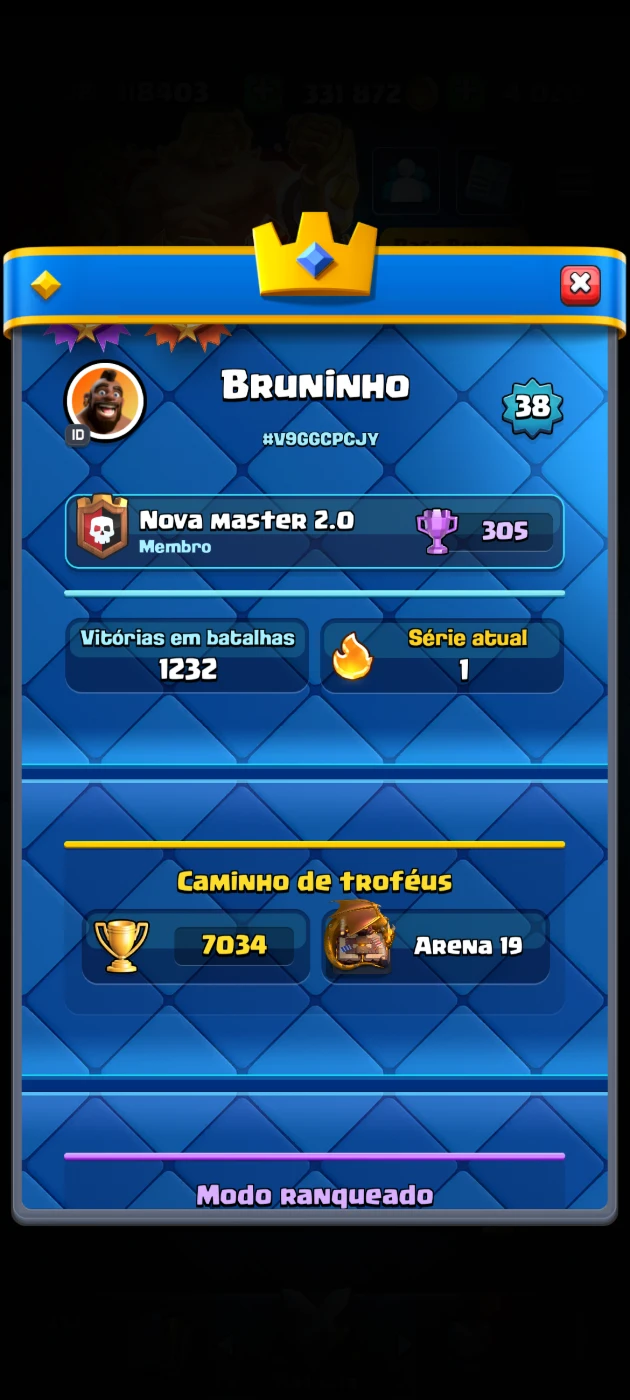Close the Bruninho profile popup
The height and width of the screenshot is (1400, 630).
click(x=580, y=285)
